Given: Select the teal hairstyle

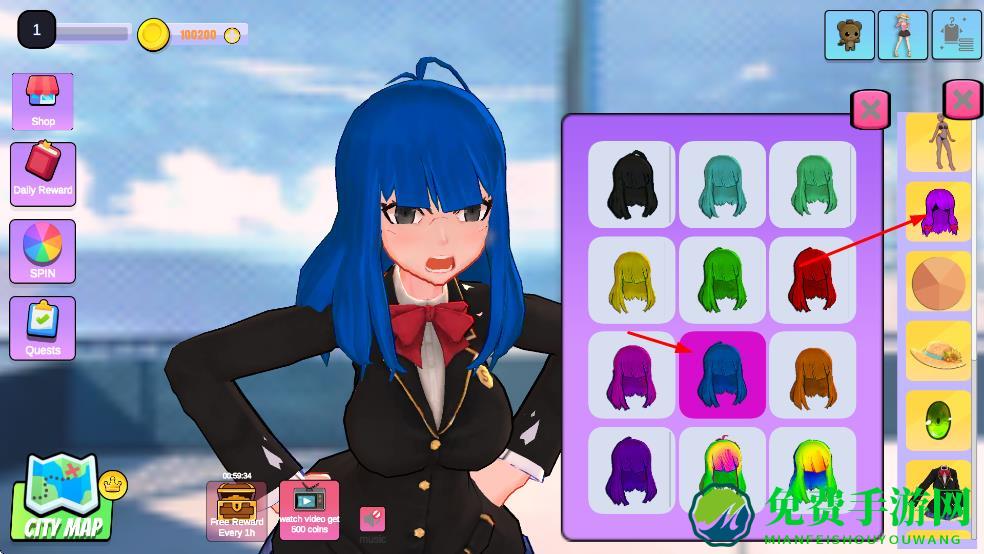Looking at the screenshot, I should tap(722, 184).
